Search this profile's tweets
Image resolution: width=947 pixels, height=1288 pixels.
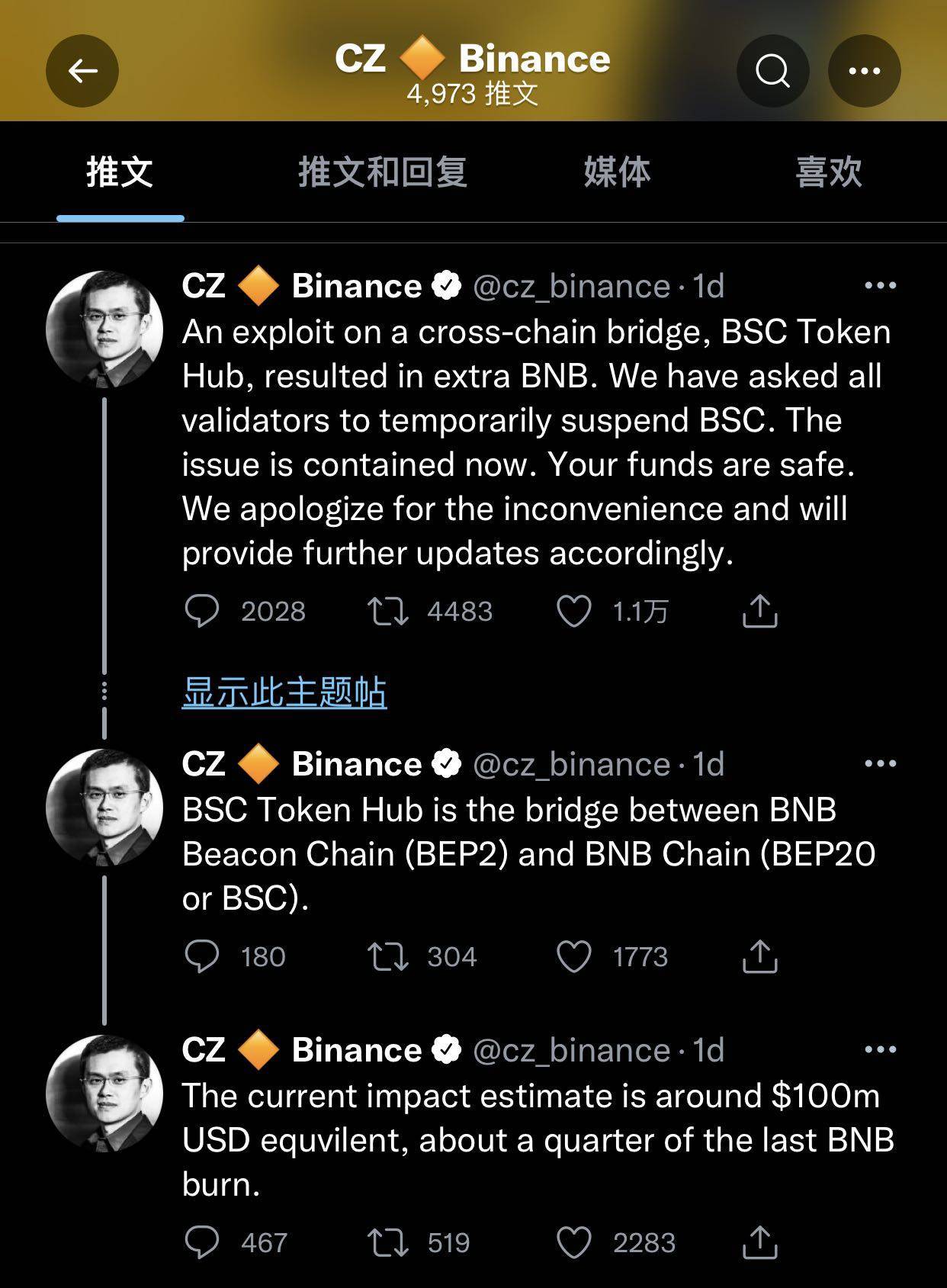(772, 71)
